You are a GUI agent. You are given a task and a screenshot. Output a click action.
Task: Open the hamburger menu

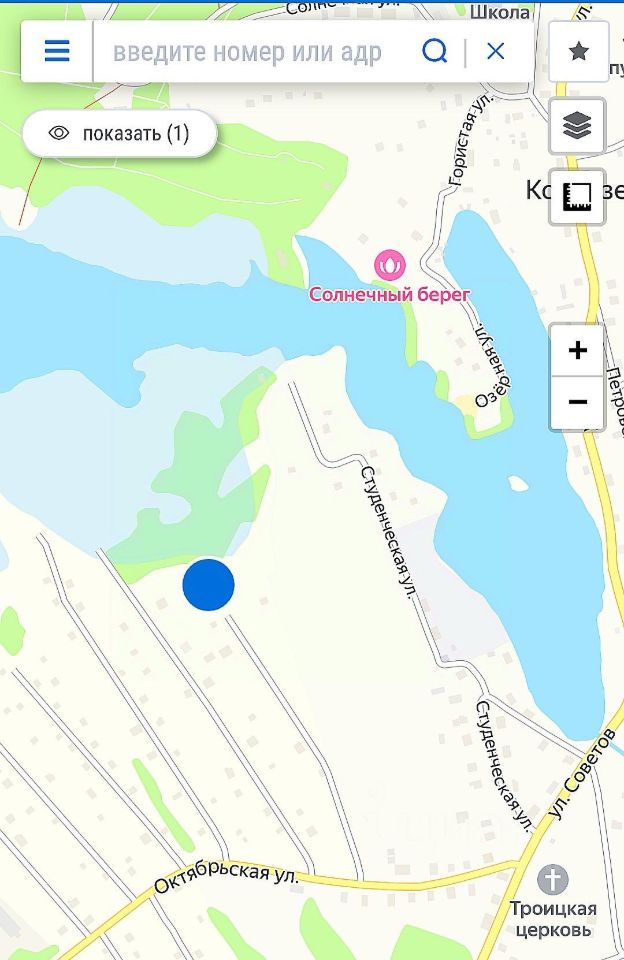click(x=57, y=51)
